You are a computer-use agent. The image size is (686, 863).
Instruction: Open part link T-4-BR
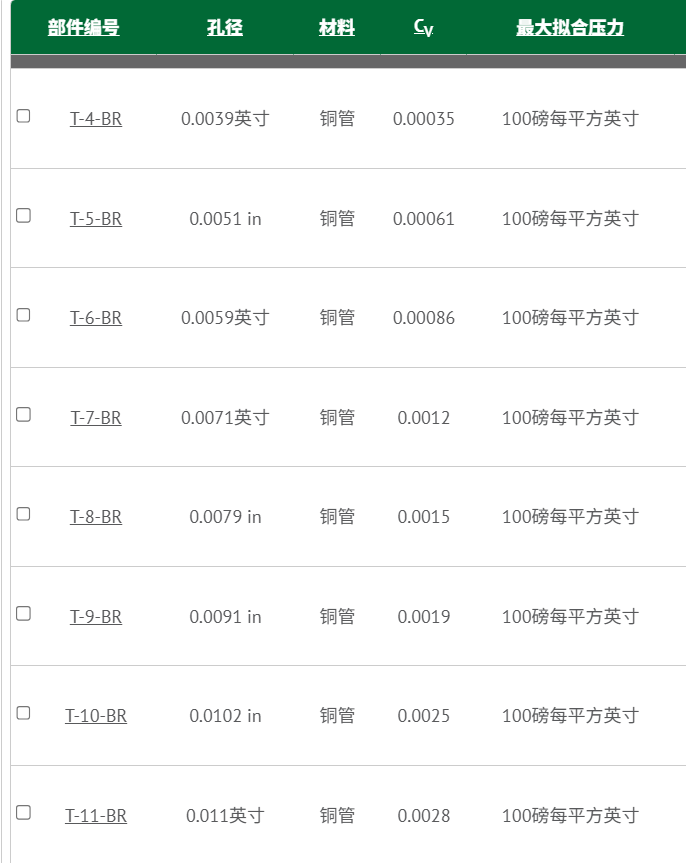point(96,119)
